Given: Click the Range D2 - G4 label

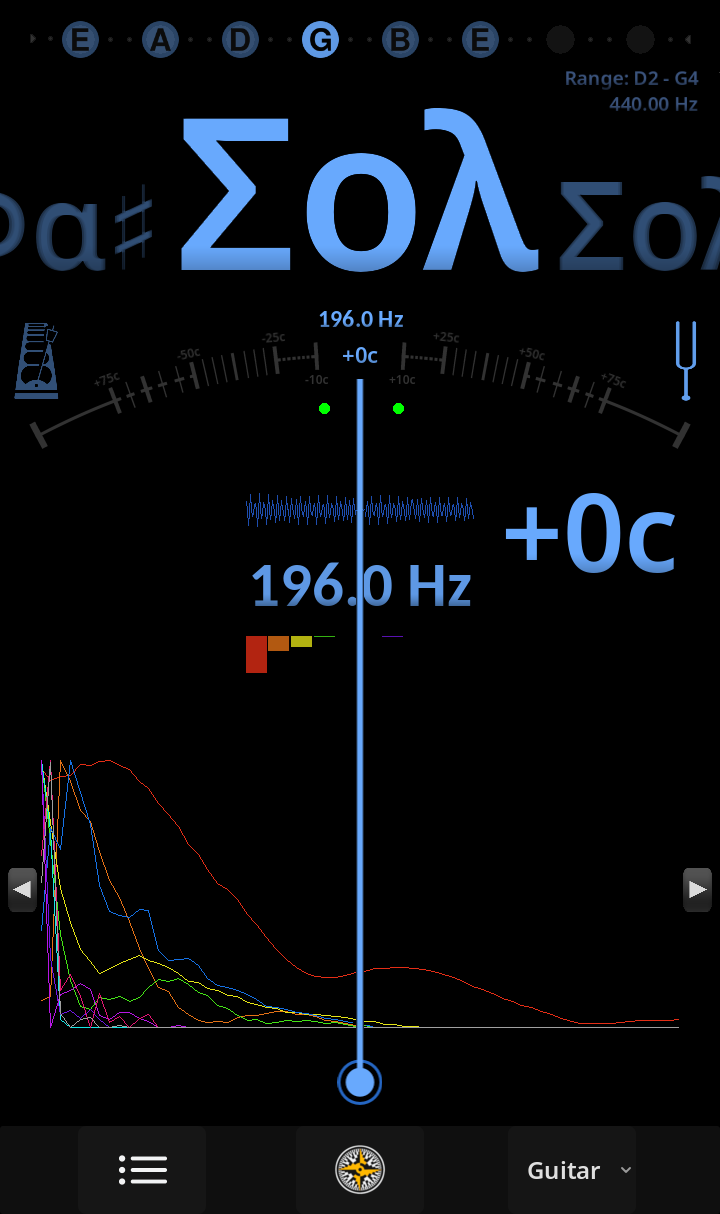Looking at the screenshot, I should pyautogui.click(x=632, y=78).
